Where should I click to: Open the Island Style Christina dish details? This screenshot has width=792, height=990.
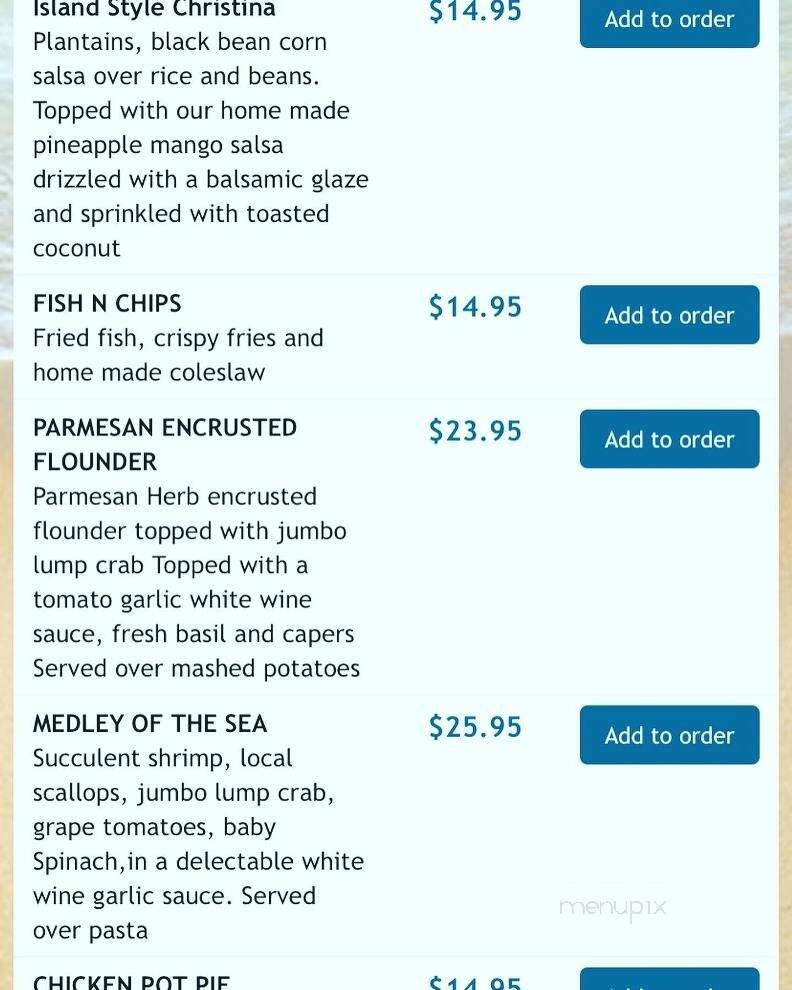click(152, 10)
